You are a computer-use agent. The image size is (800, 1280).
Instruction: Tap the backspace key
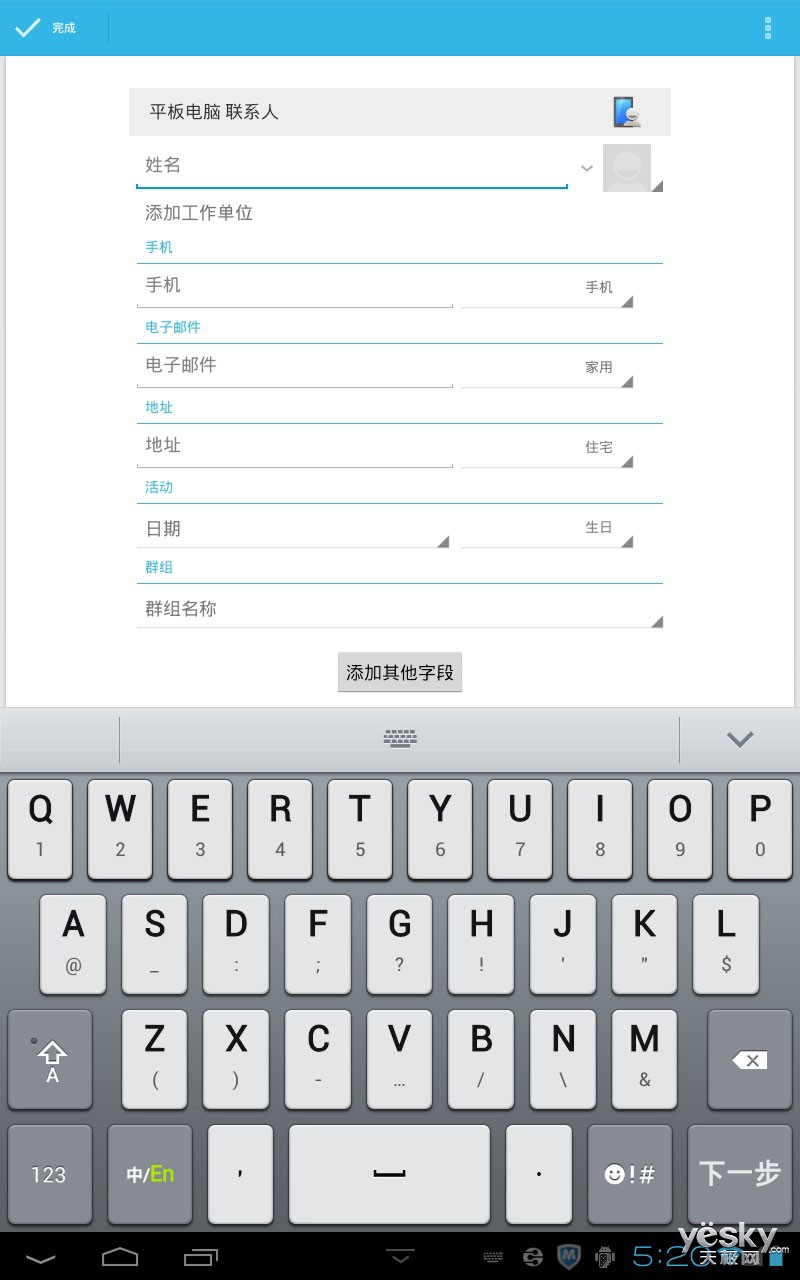(x=750, y=1060)
